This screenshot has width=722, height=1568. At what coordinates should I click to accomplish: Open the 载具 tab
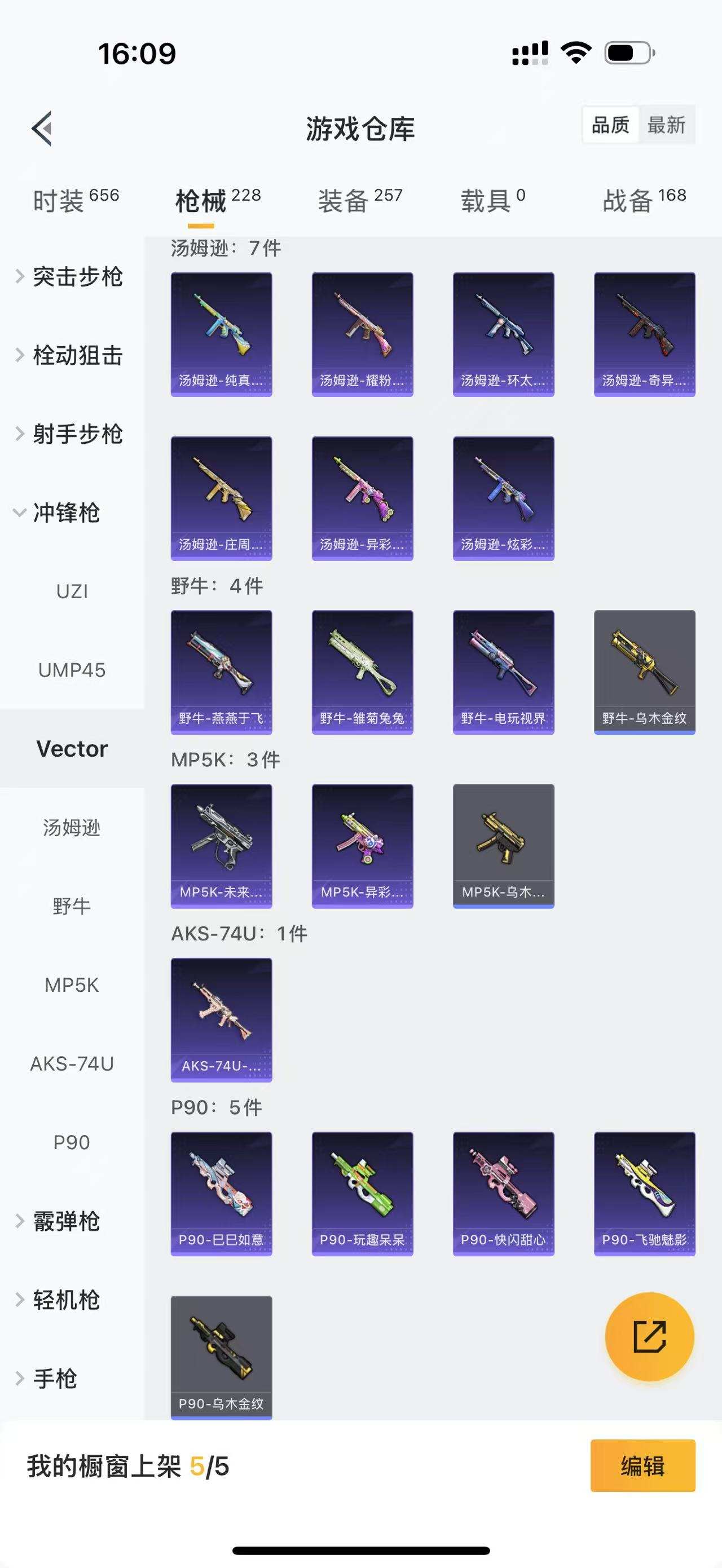point(492,200)
